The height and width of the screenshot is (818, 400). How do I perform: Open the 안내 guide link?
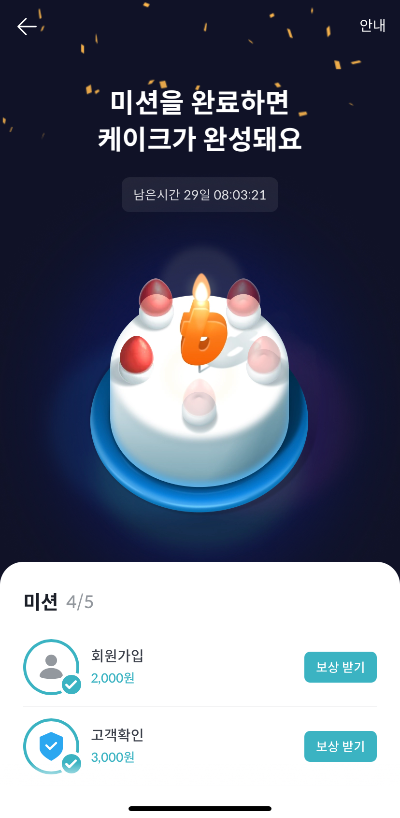pos(372,26)
